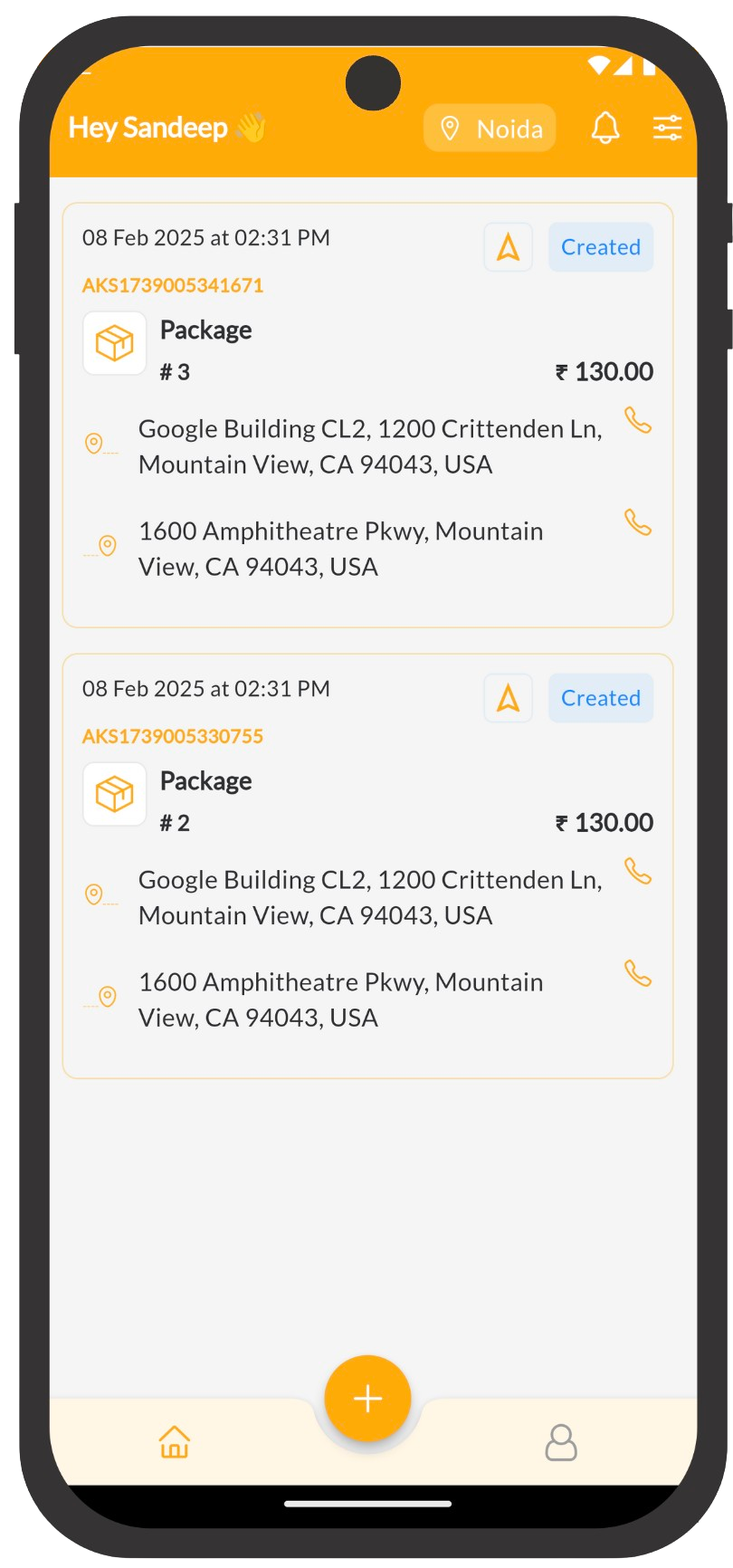
Task: Change the Noida location chip
Action: (x=490, y=128)
